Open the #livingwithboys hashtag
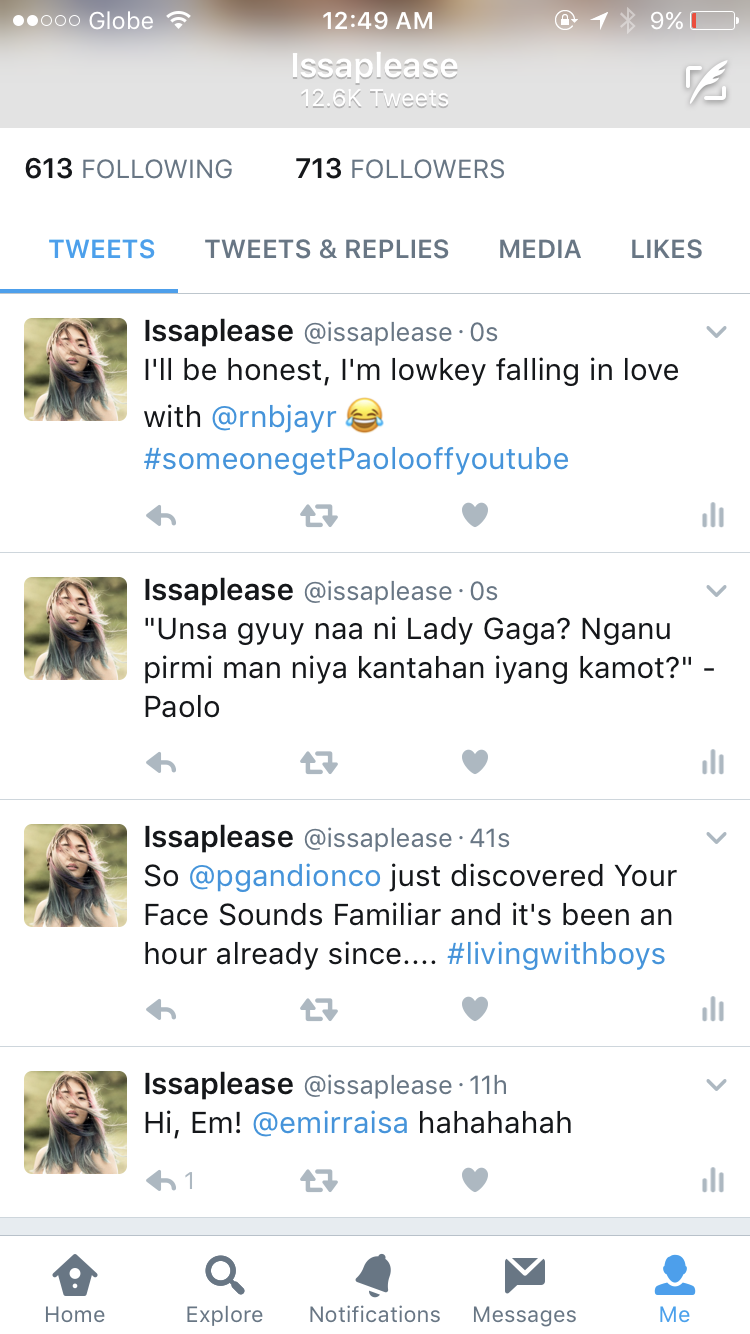750x1334 pixels. click(556, 953)
